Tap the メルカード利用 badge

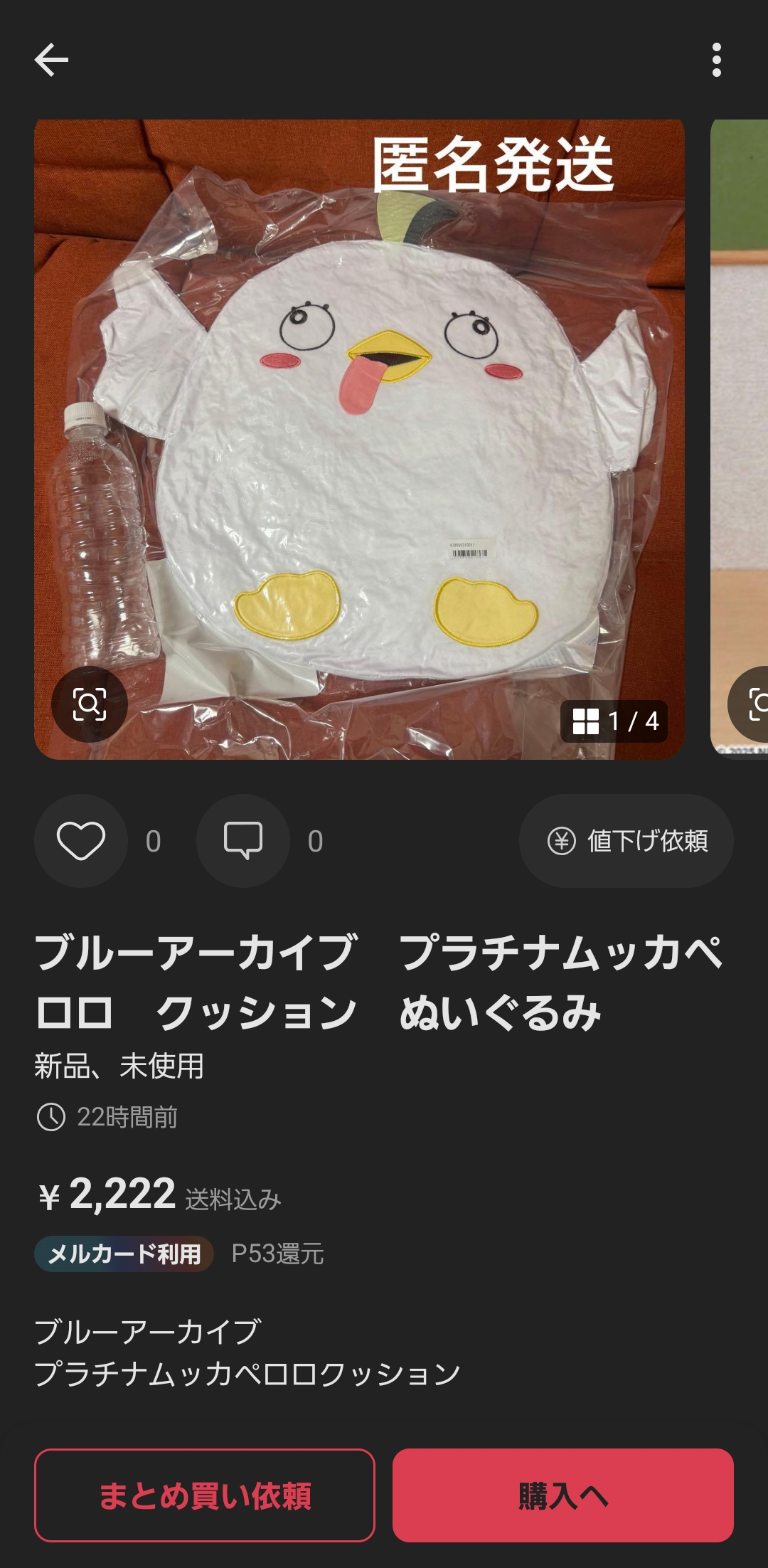pyautogui.click(x=124, y=1254)
